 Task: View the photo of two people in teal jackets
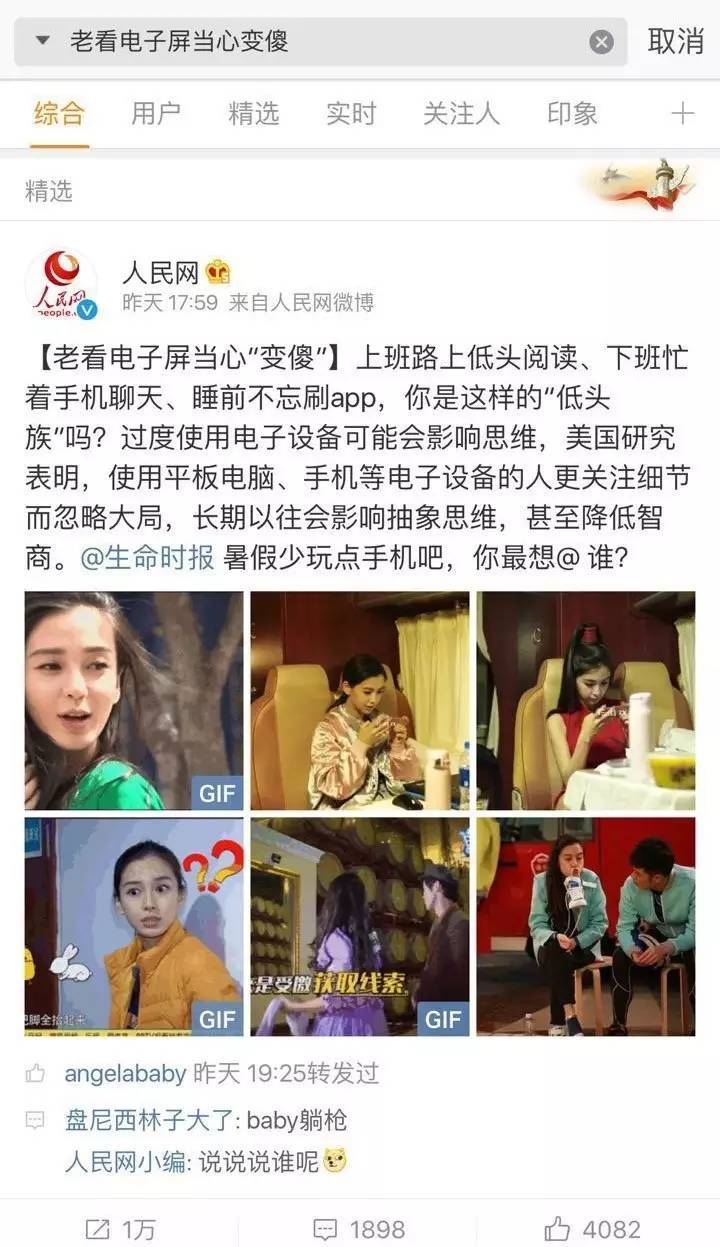point(586,927)
